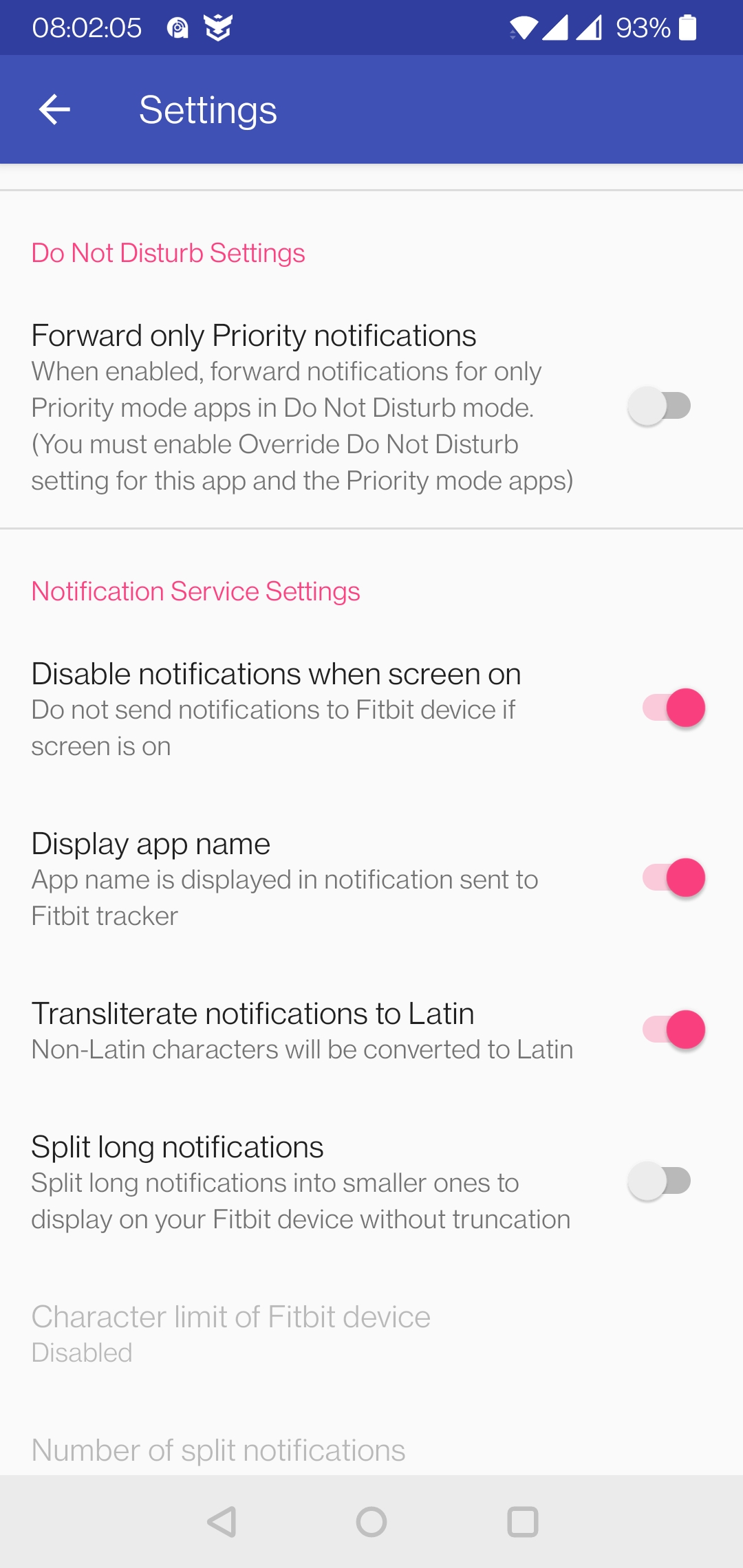Enable Split long notifications
743x1568 pixels.
click(659, 1182)
